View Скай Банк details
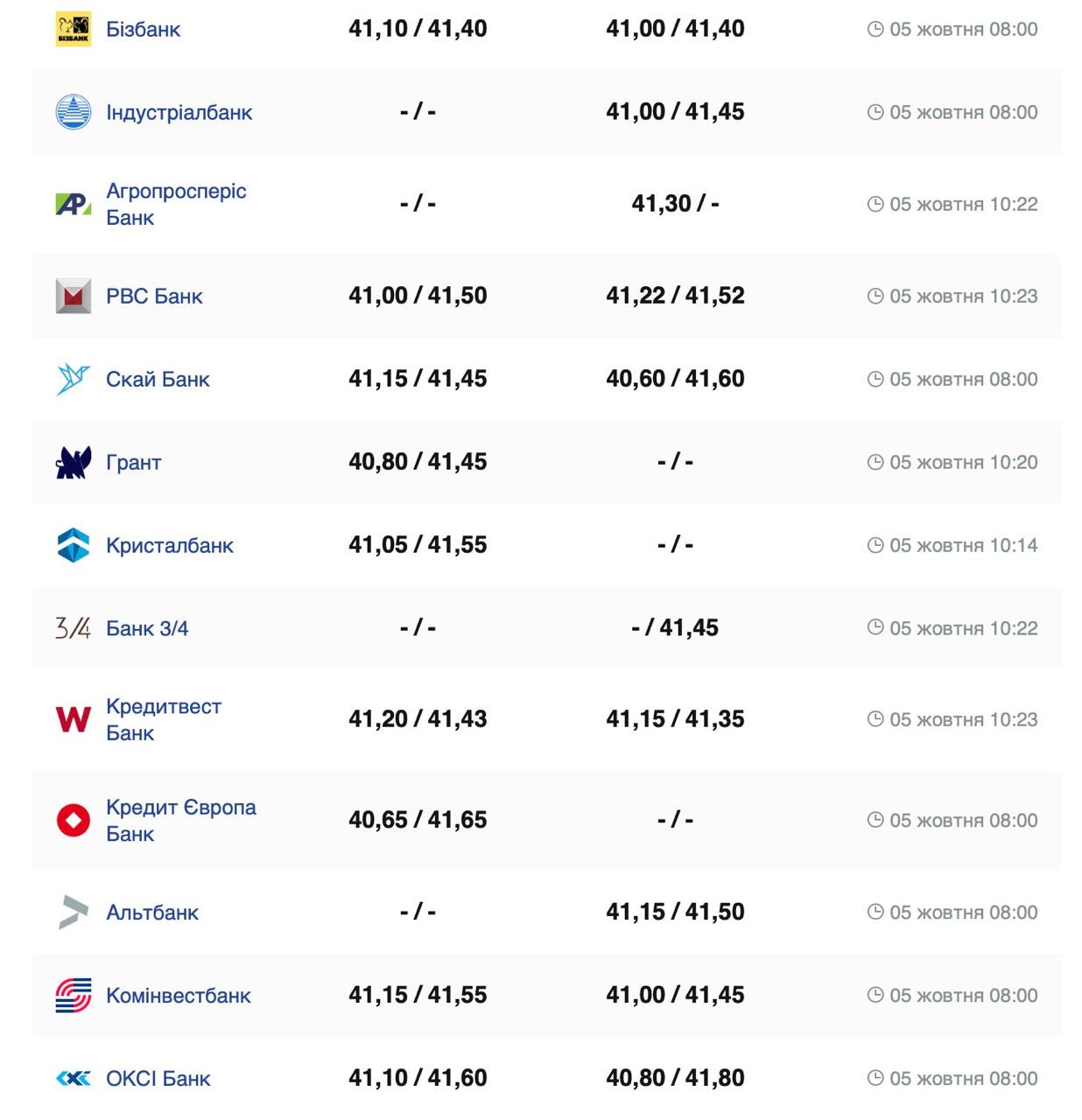This screenshot has height=1120, width=1082. tap(158, 379)
